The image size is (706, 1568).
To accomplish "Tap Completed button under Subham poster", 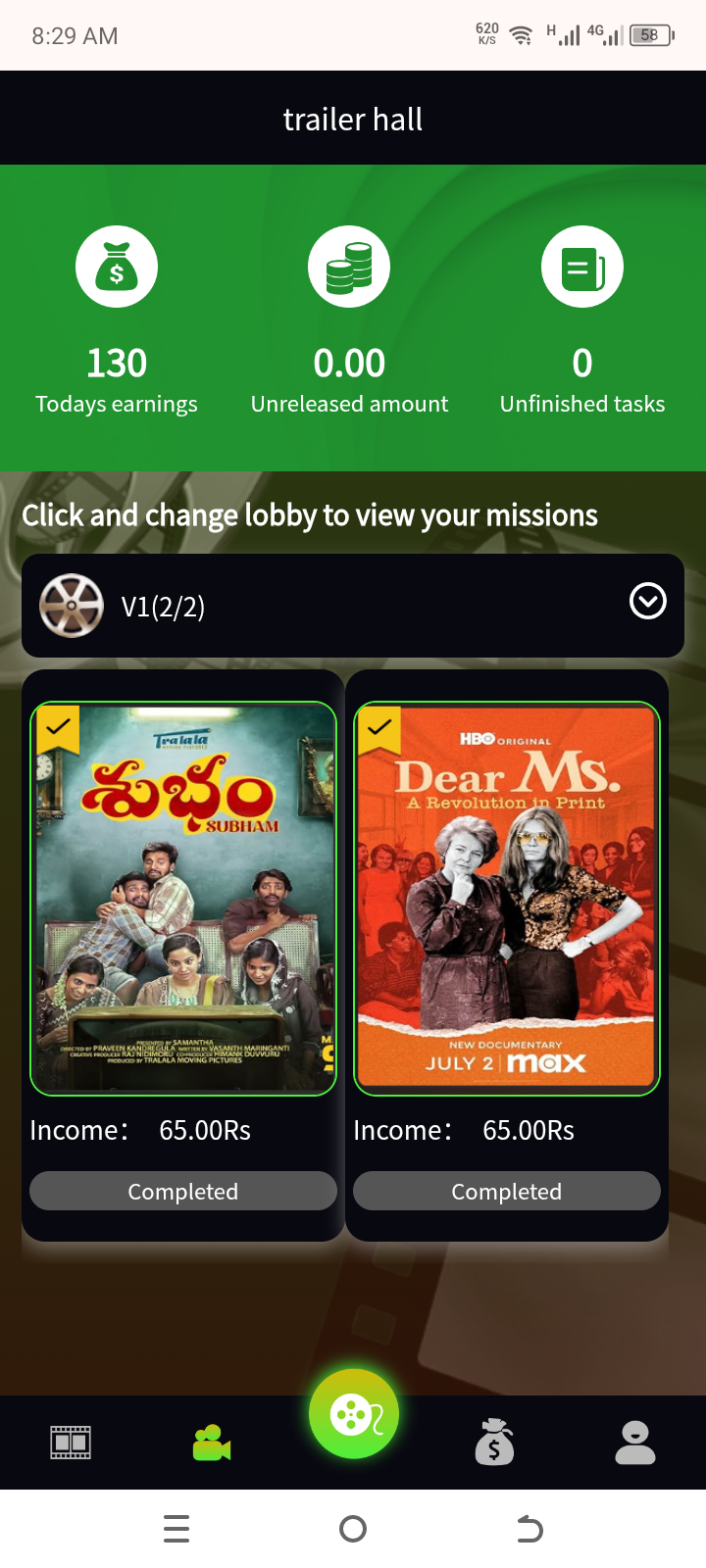I will pos(183,1191).
